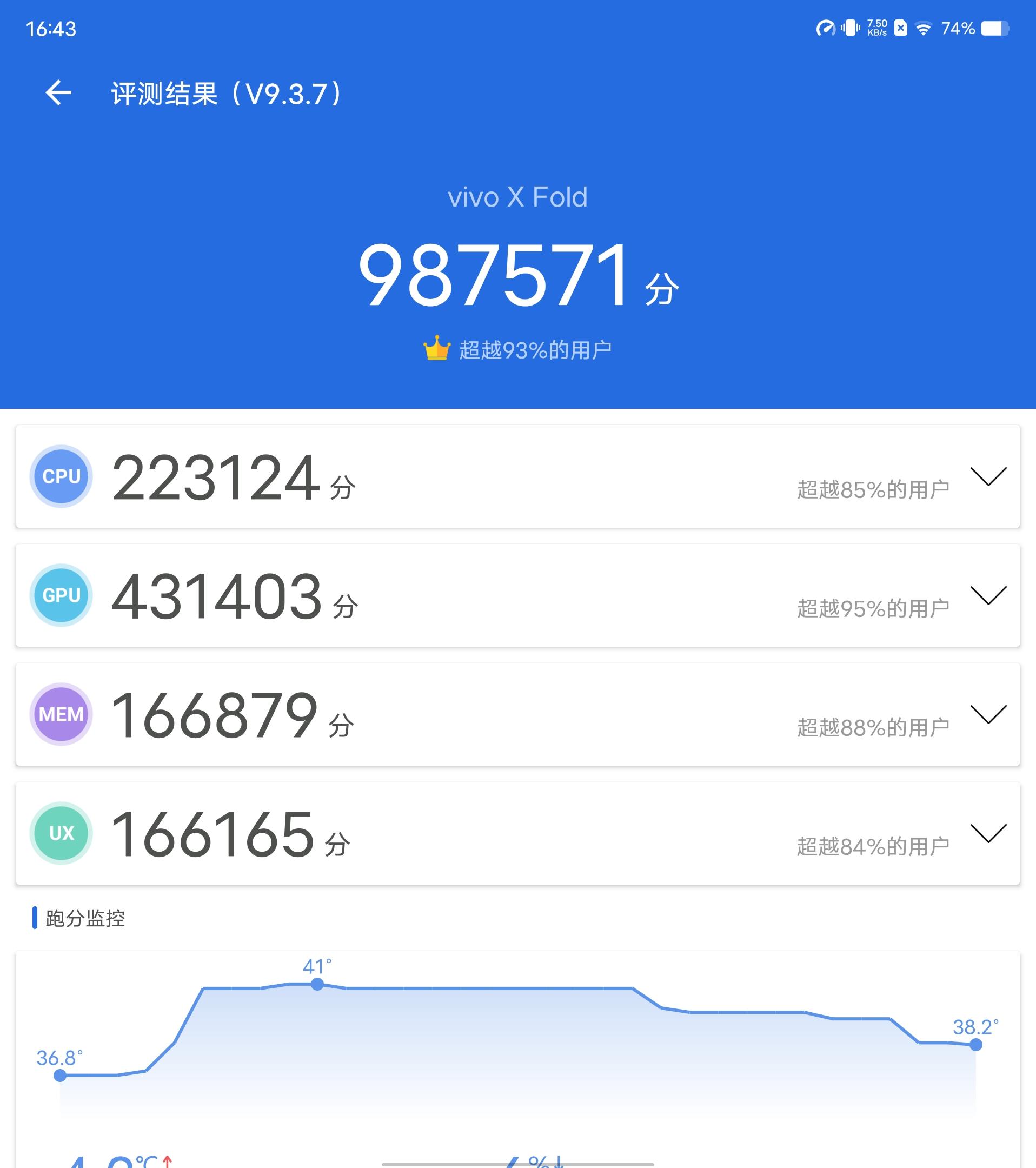Tap the crown icon beside the ranking text

coord(436,348)
